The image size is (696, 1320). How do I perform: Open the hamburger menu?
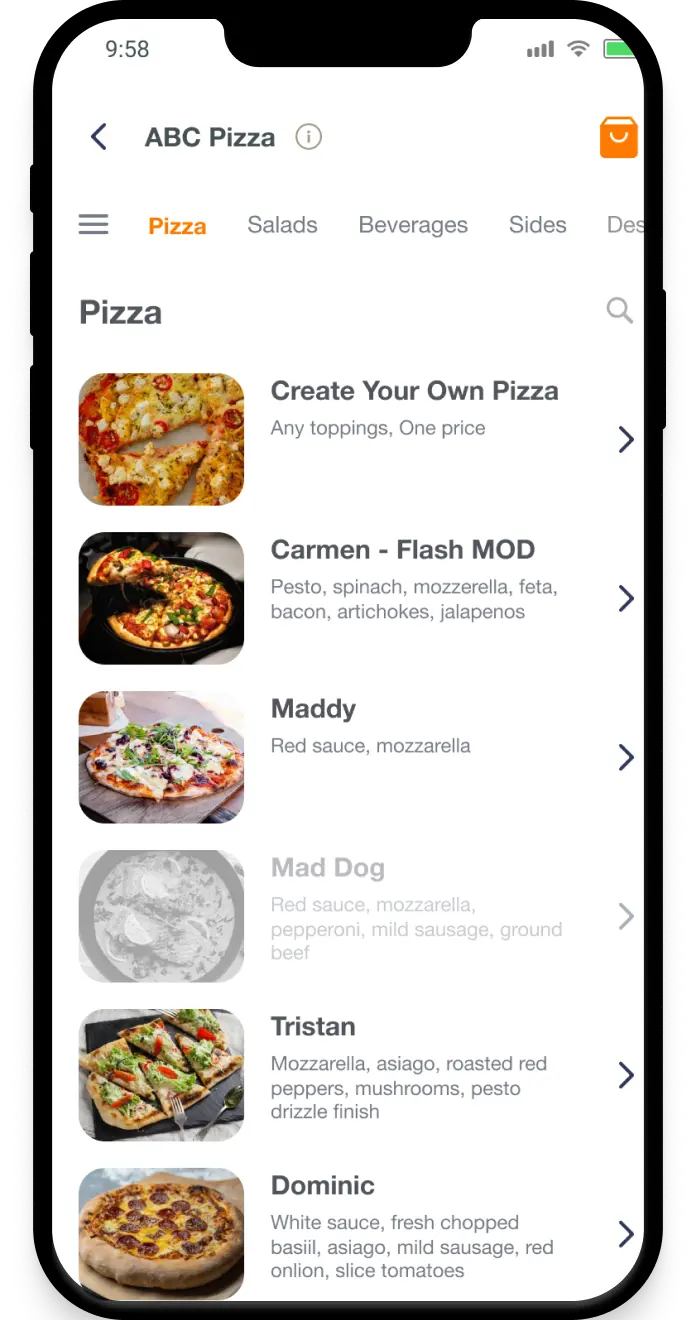[93, 225]
